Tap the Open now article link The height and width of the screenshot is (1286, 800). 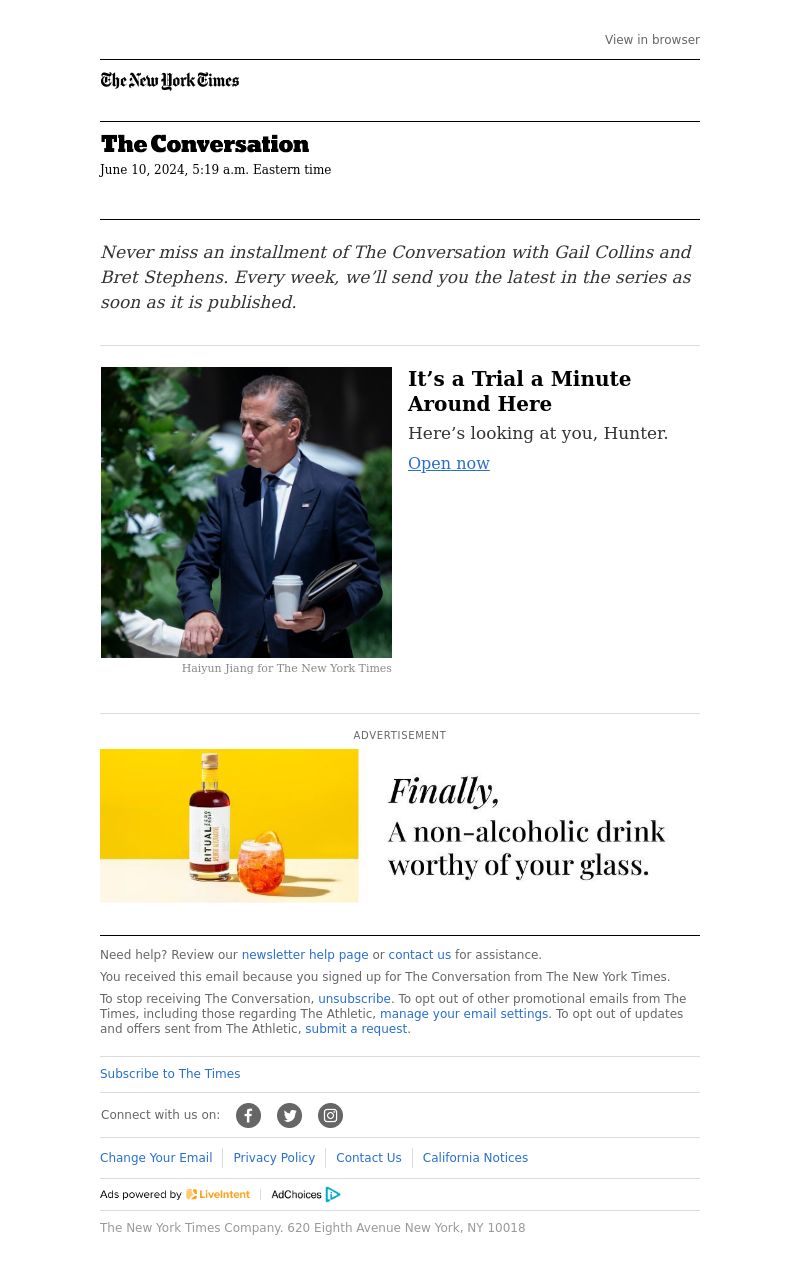(448, 463)
